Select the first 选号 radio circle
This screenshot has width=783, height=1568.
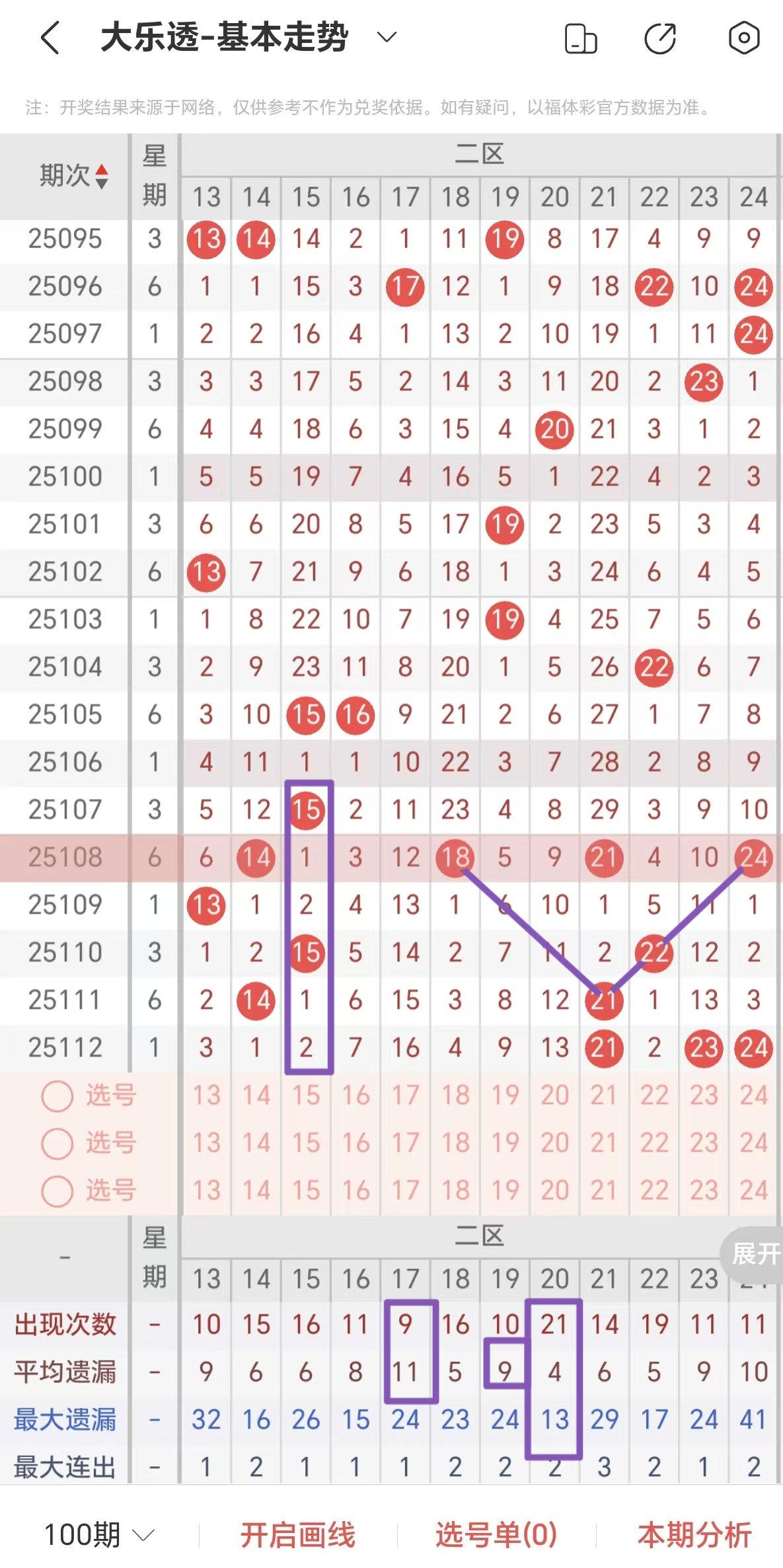tap(57, 1095)
